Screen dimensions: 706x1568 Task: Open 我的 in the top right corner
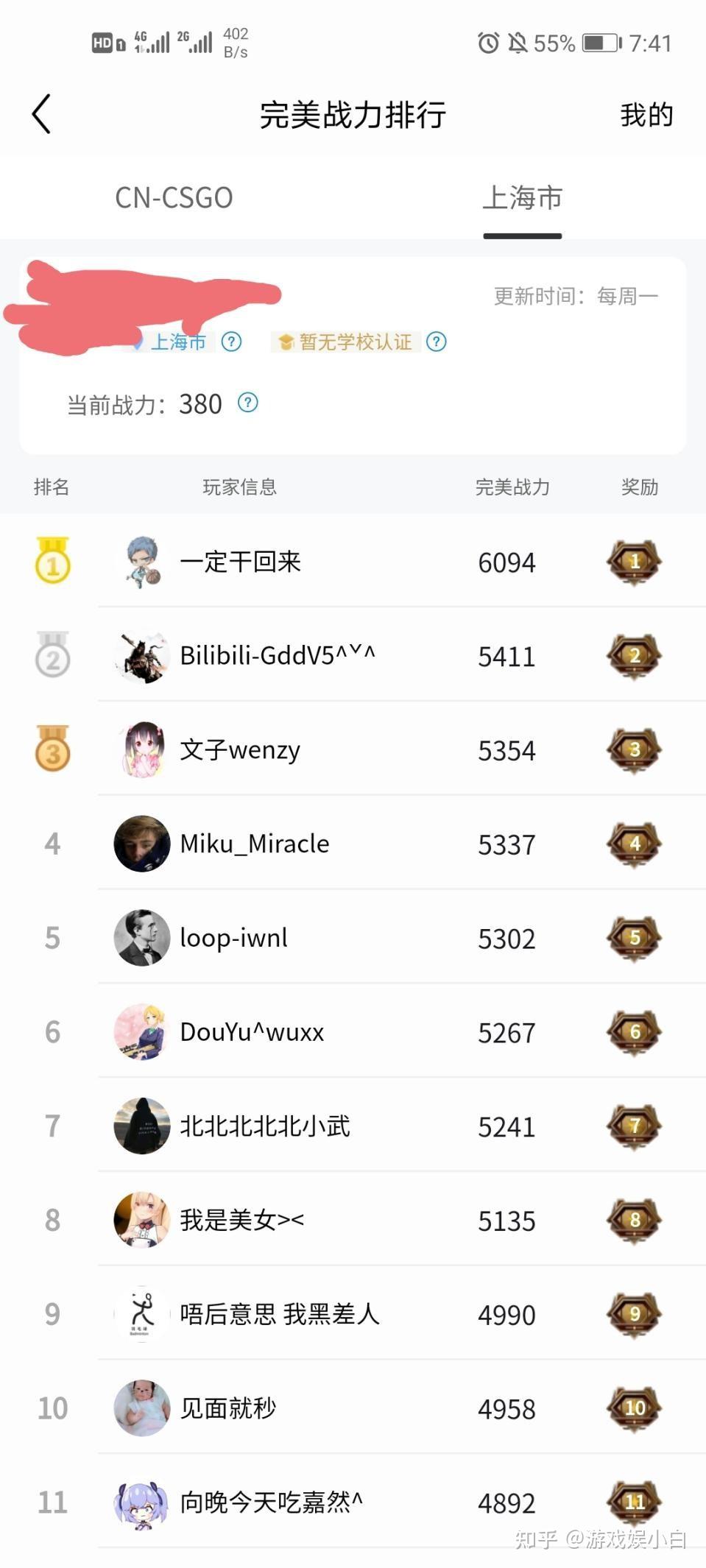[x=646, y=114]
